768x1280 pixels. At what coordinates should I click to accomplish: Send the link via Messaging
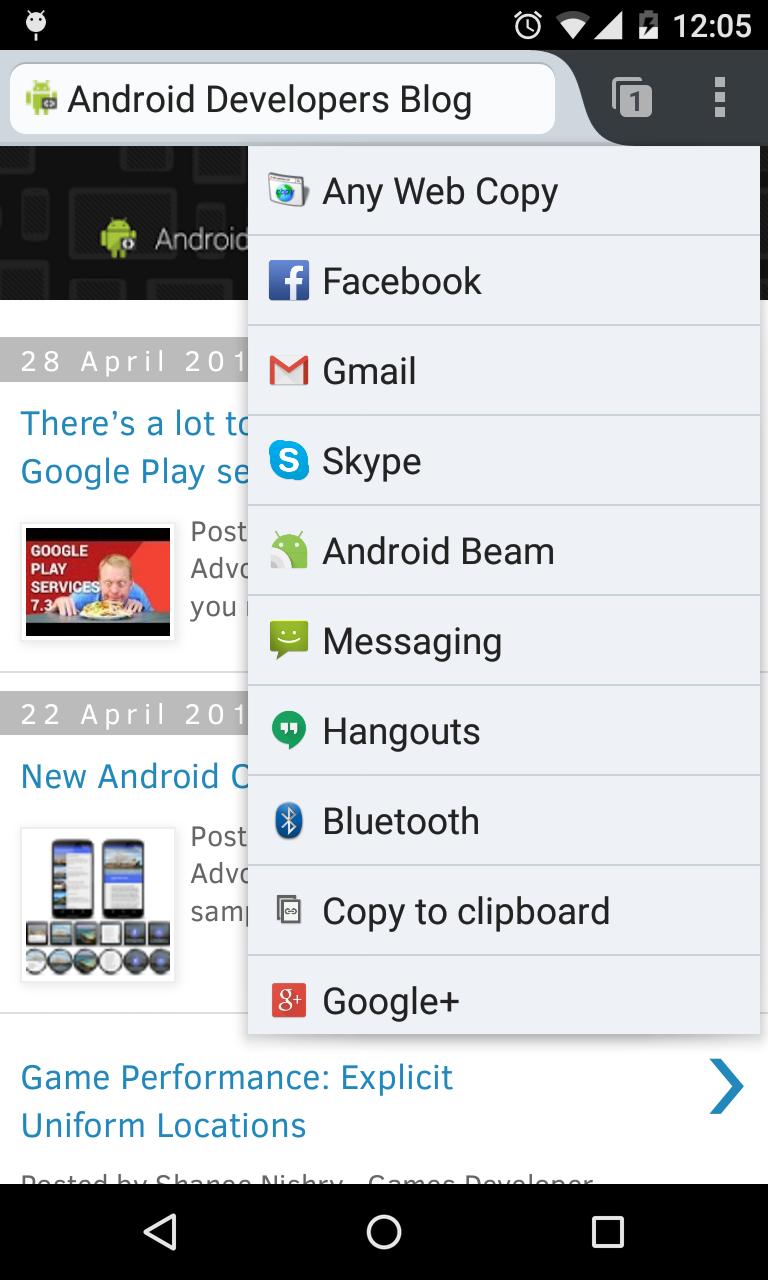(x=503, y=641)
